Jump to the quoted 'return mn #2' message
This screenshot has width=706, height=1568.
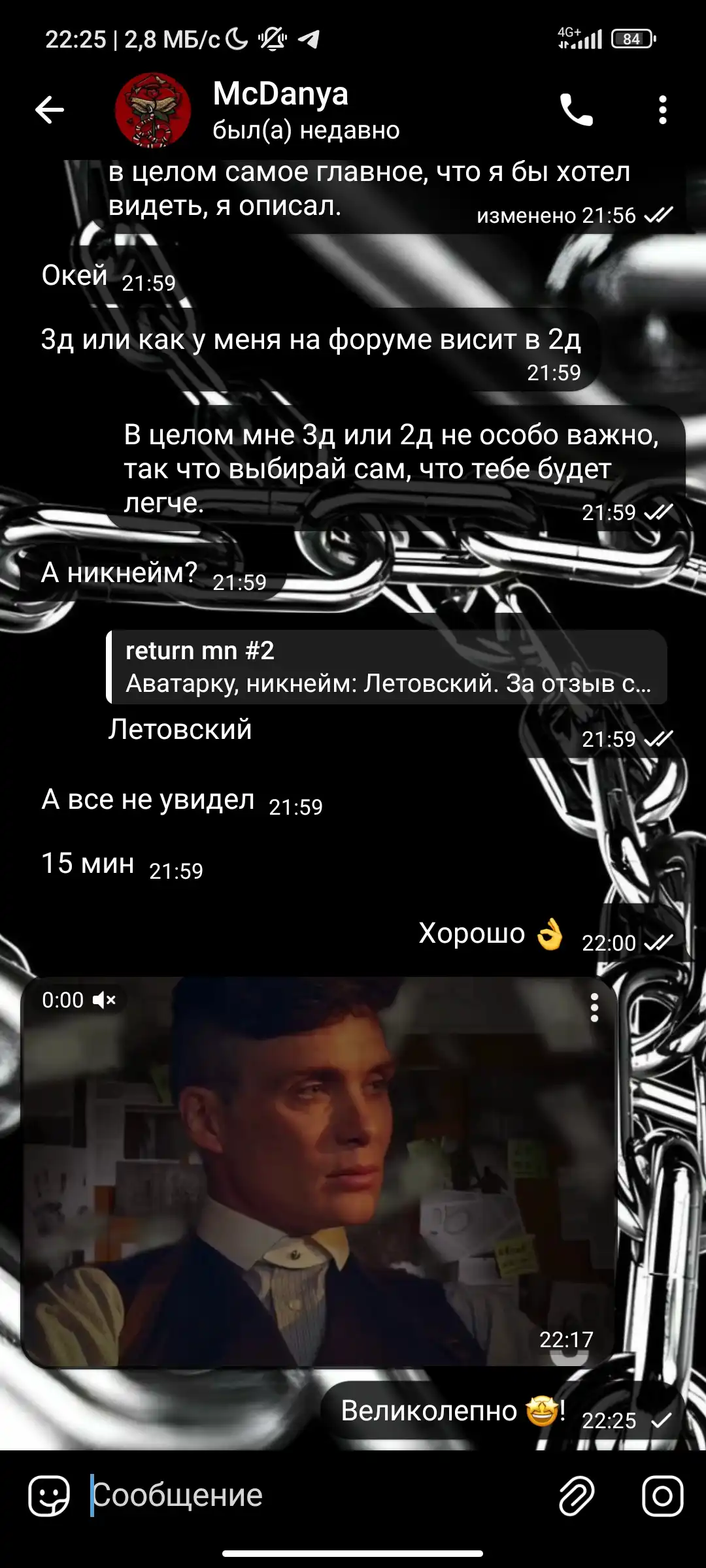(387, 667)
